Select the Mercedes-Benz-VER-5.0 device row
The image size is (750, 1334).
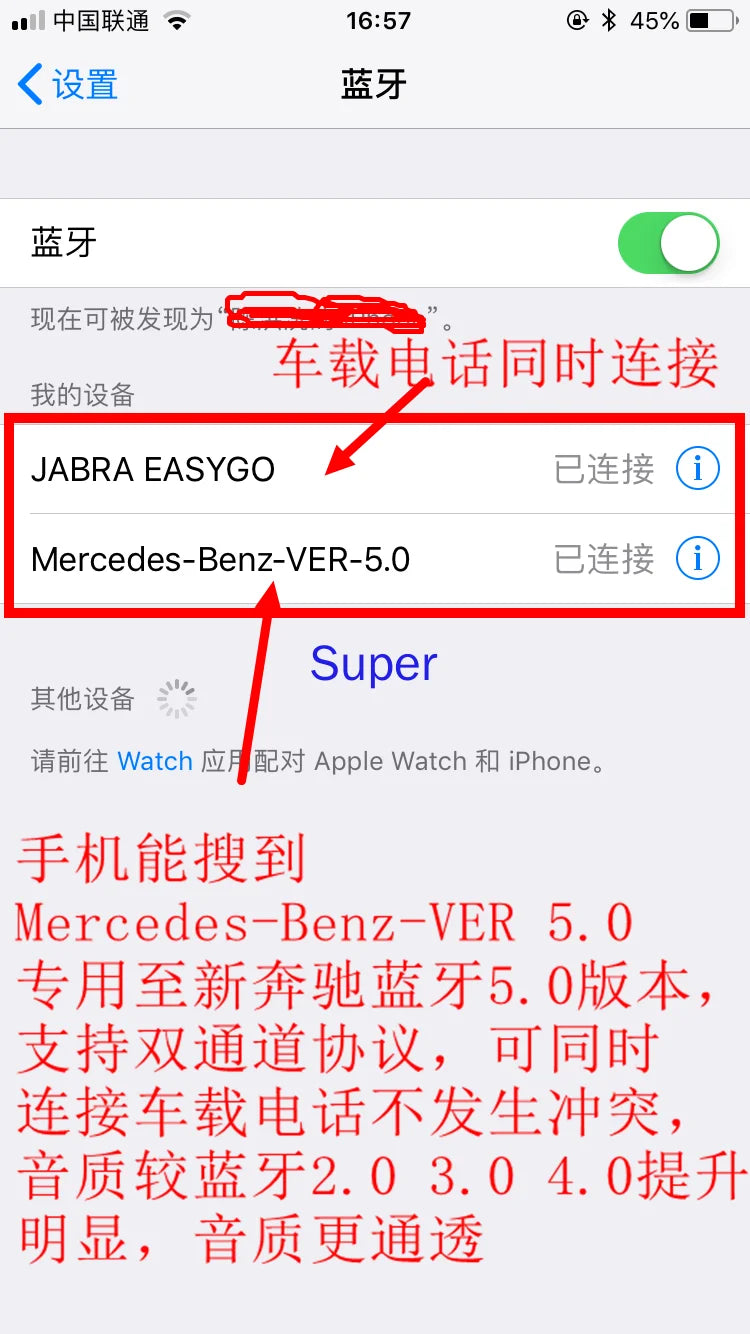[x=375, y=559]
